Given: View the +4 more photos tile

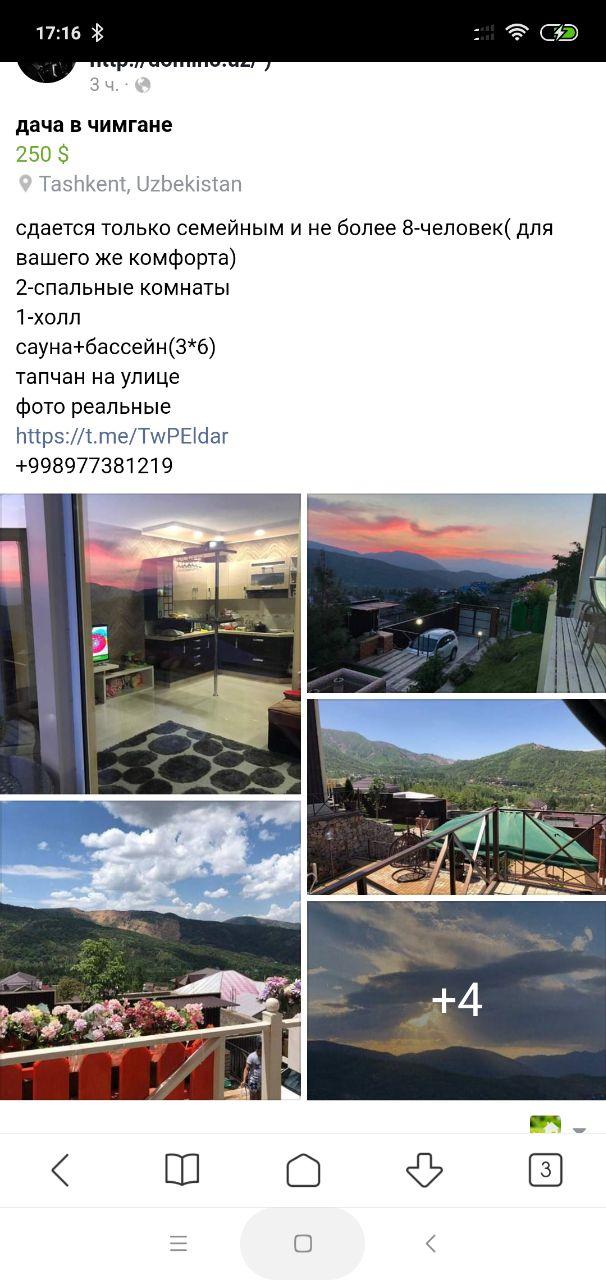Looking at the screenshot, I should pos(456,1000).
